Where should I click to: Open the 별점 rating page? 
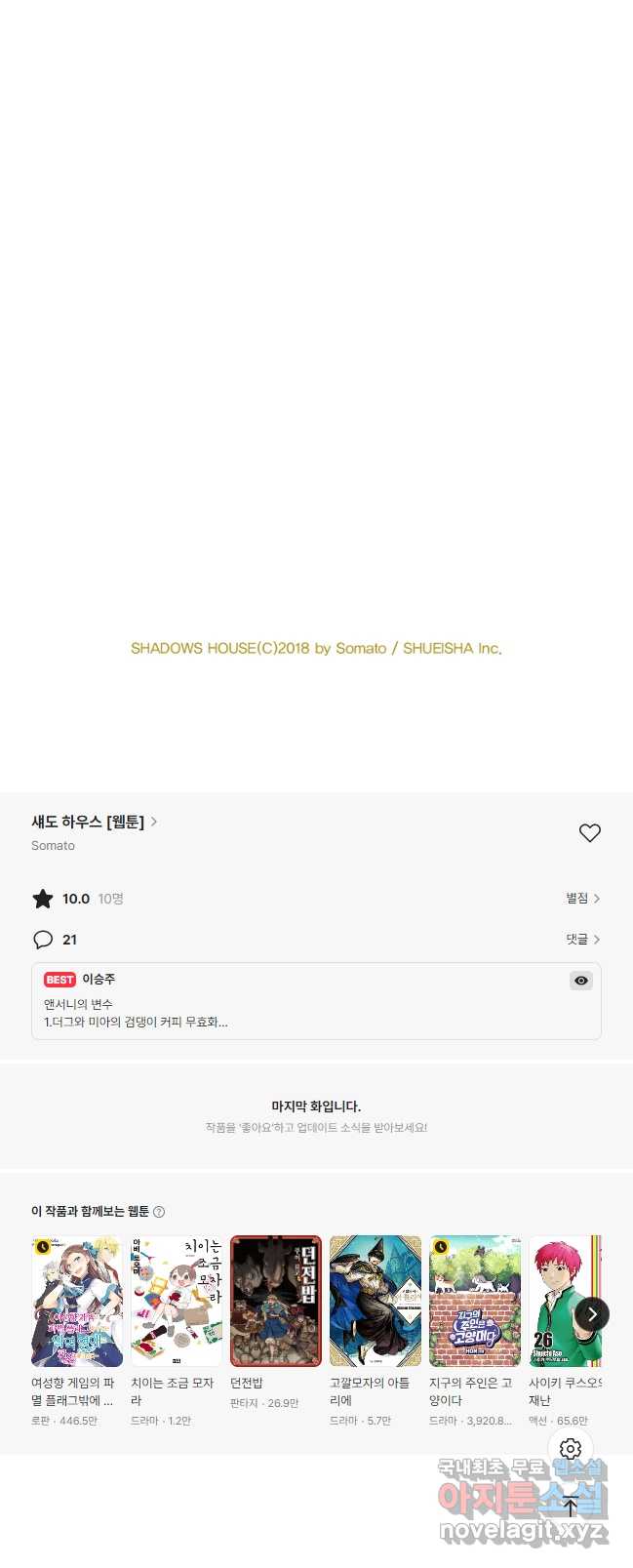[x=582, y=899]
